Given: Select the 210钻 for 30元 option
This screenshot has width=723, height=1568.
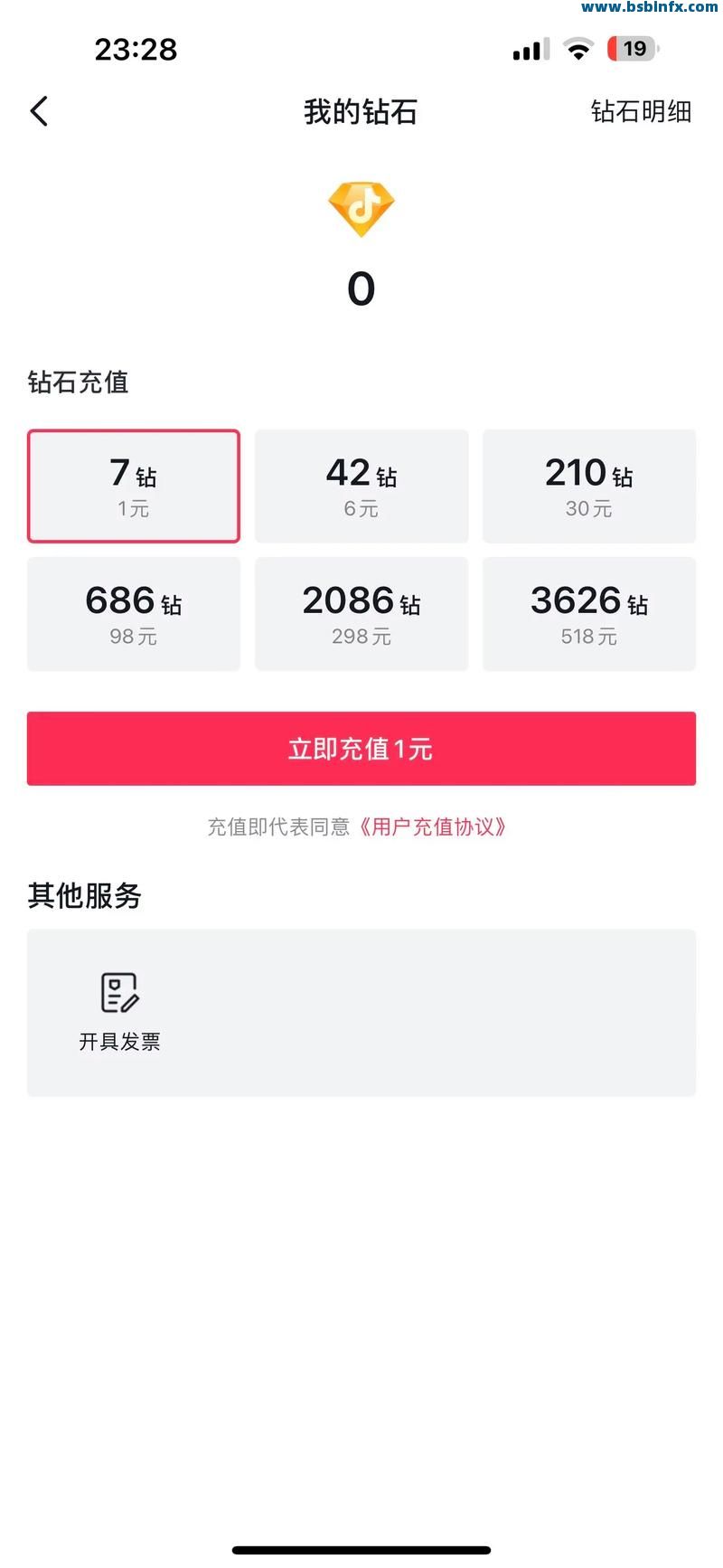Looking at the screenshot, I should tap(588, 486).
